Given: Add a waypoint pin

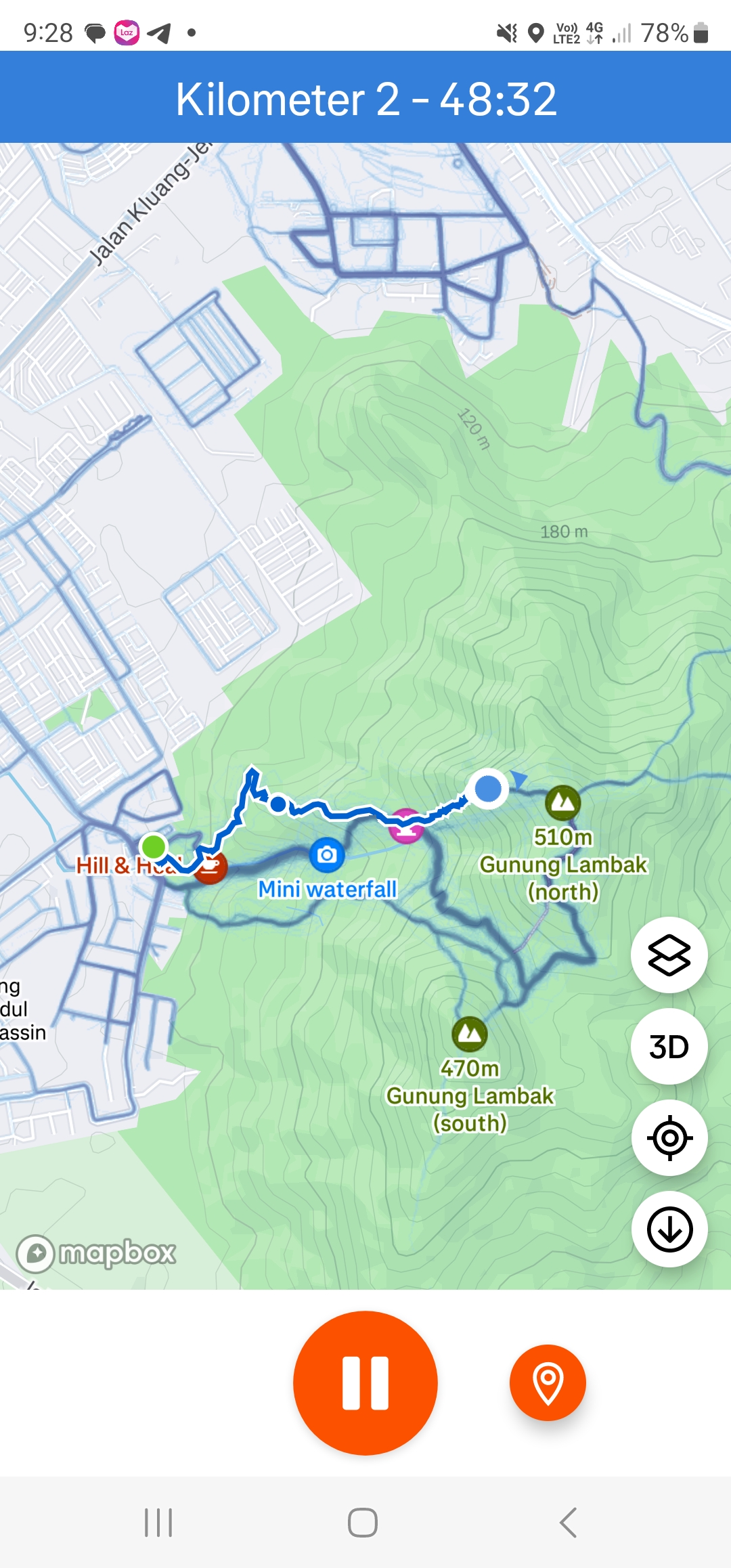Looking at the screenshot, I should click(548, 1382).
